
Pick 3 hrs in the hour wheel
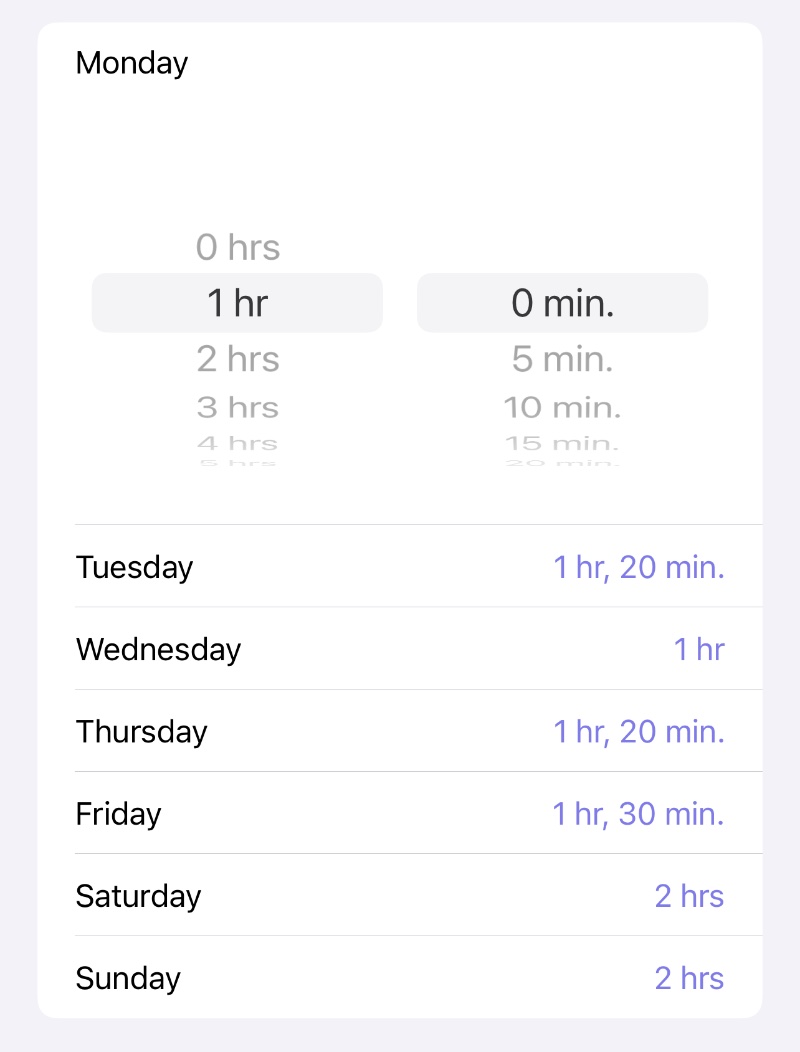[x=237, y=408]
